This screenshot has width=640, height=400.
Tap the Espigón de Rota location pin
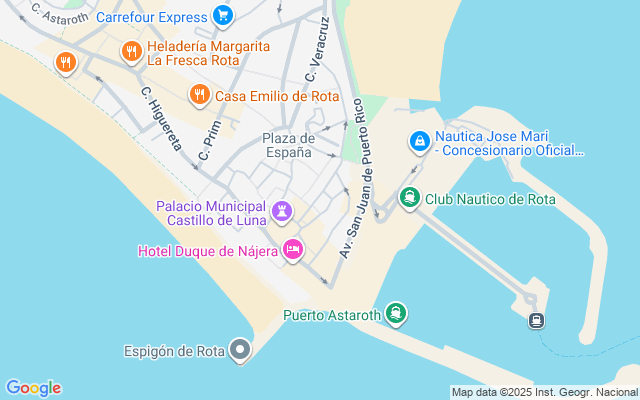click(240, 351)
